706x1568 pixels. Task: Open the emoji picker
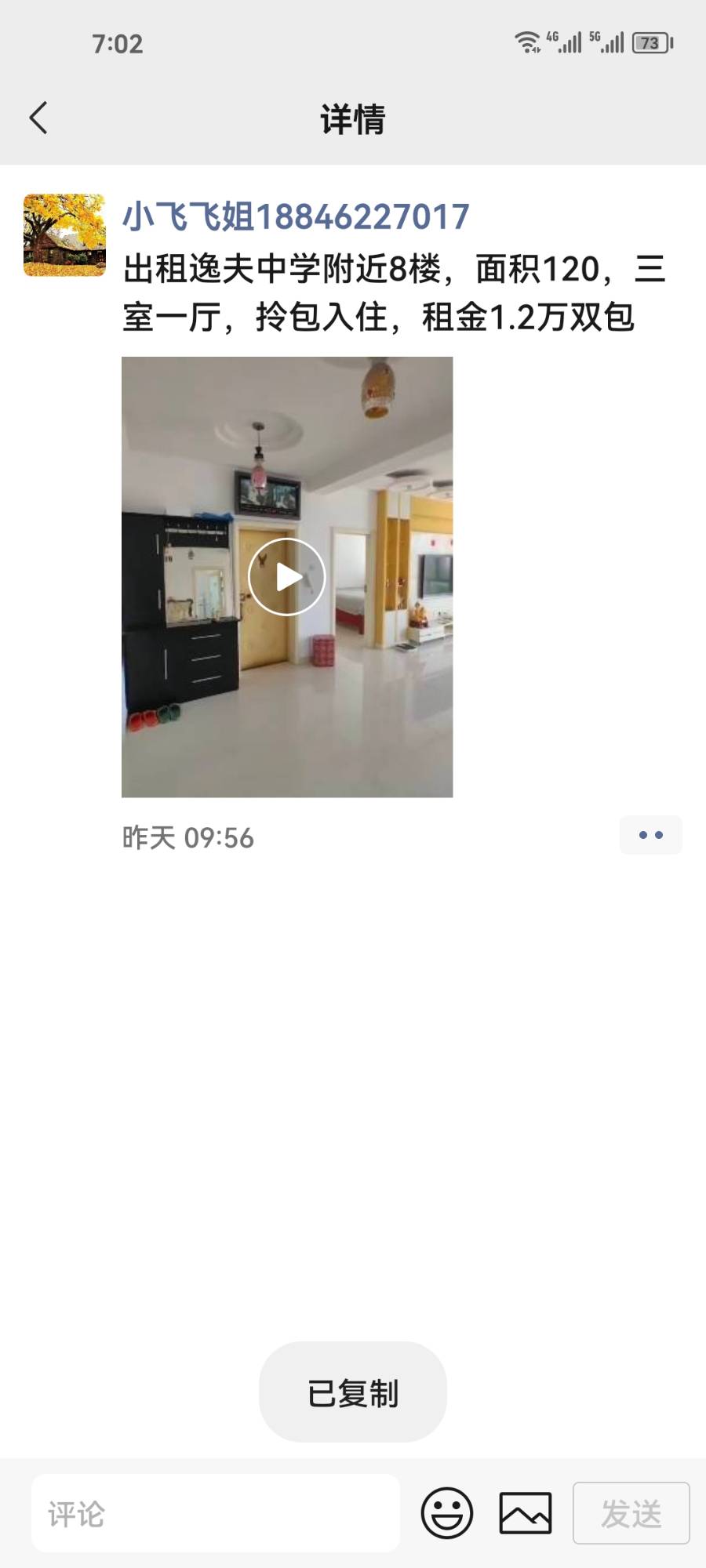click(x=447, y=1513)
